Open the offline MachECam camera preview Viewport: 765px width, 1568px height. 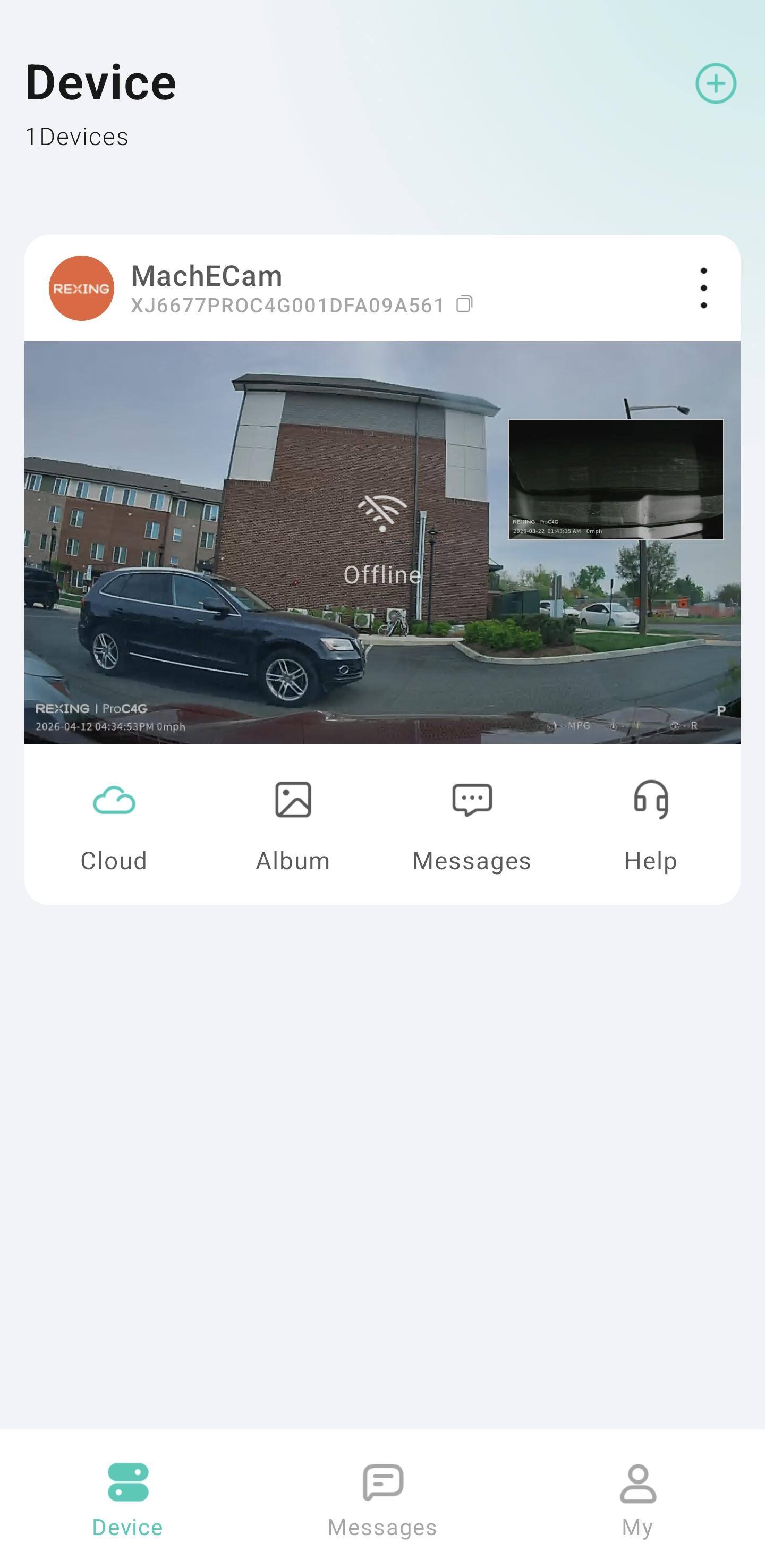point(382,542)
